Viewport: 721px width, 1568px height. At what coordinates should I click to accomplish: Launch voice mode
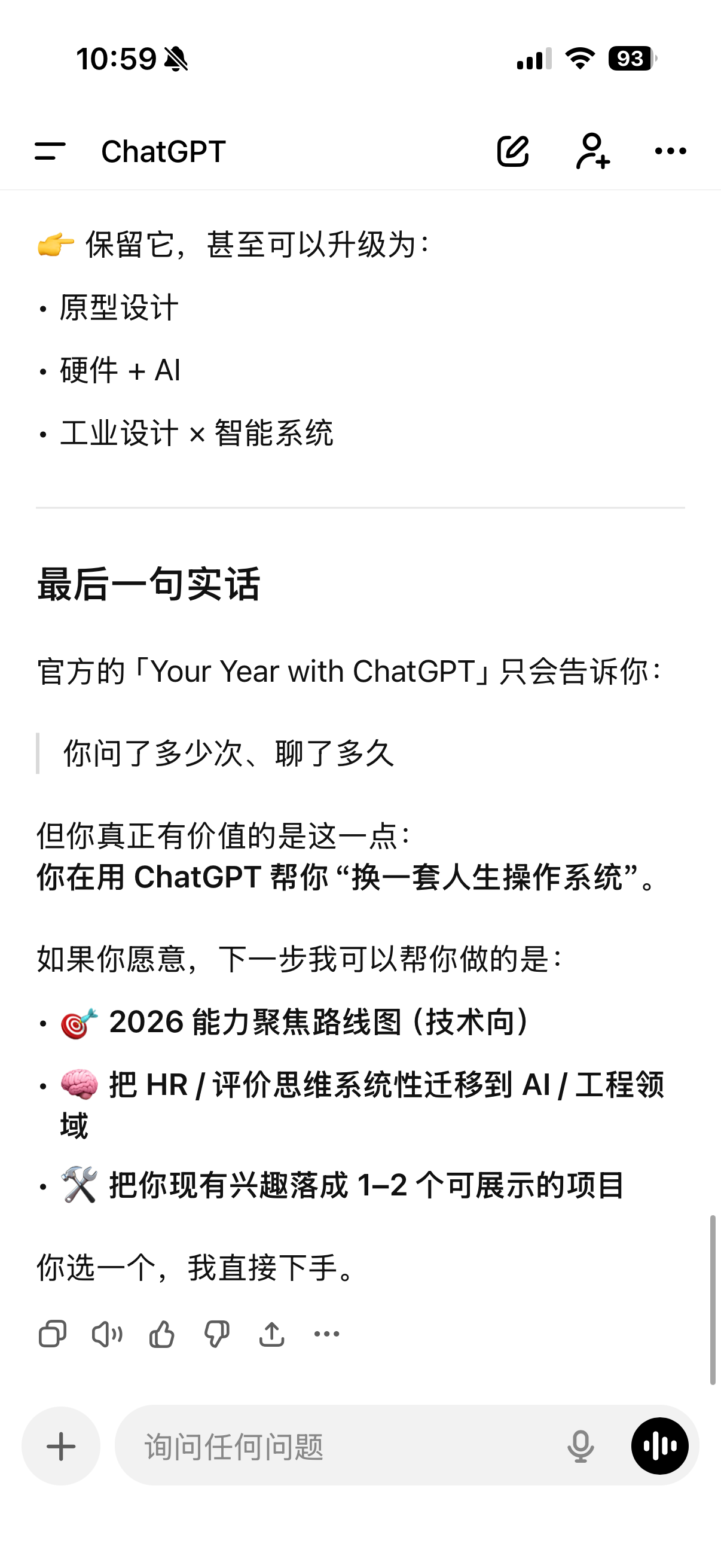(659, 1445)
